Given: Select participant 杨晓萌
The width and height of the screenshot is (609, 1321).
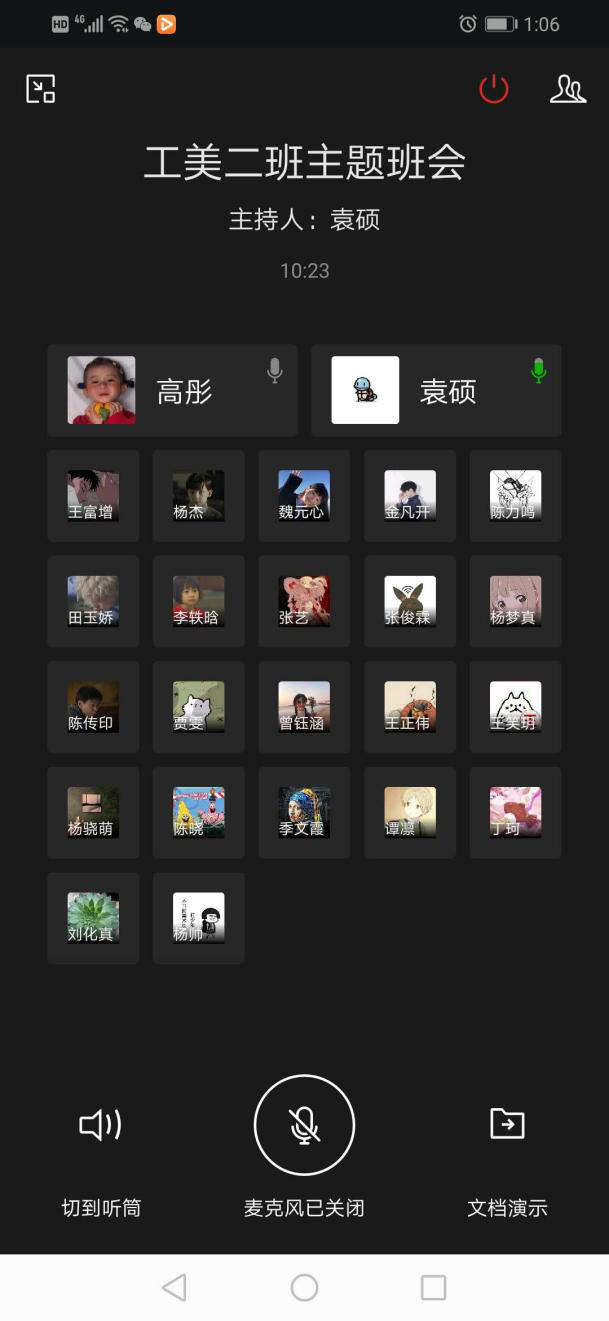Looking at the screenshot, I should click(x=93, y=812).
